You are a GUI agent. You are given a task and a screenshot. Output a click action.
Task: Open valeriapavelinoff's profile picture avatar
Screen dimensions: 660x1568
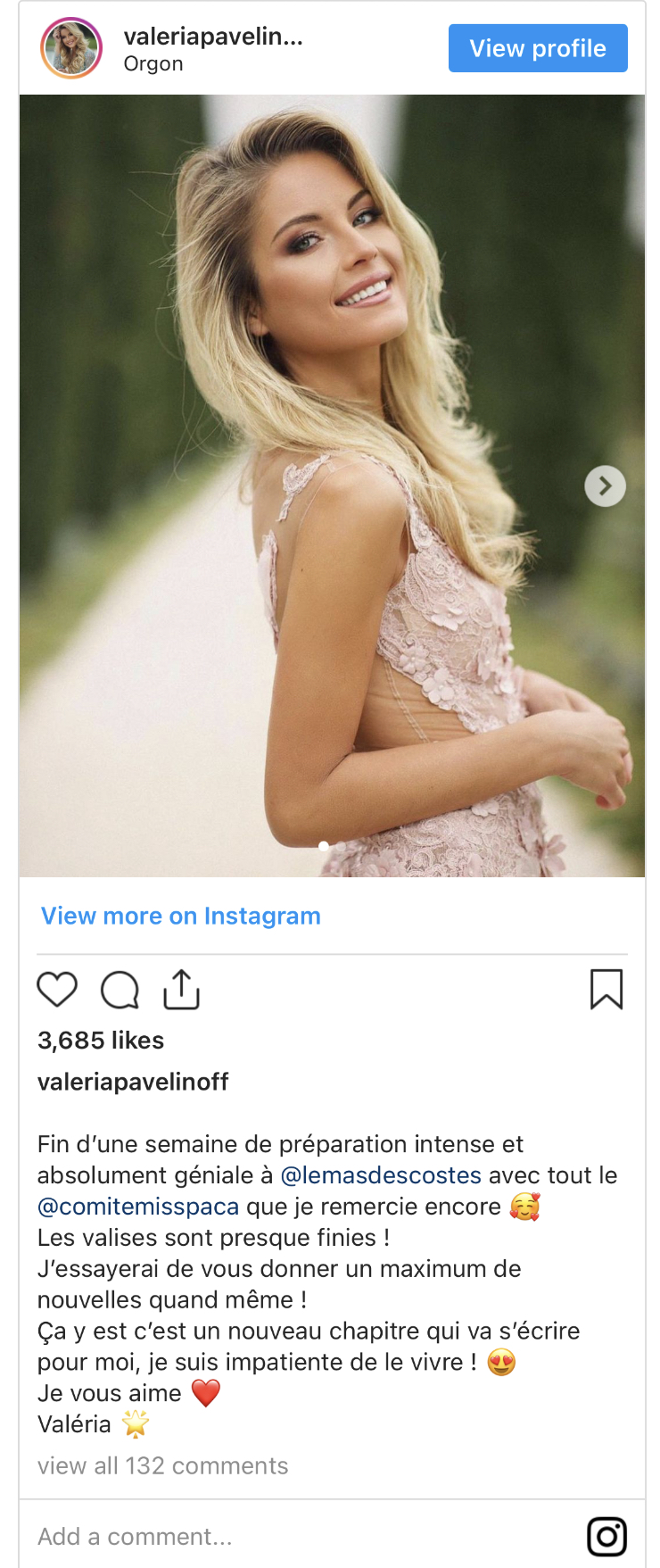(71, 48)
